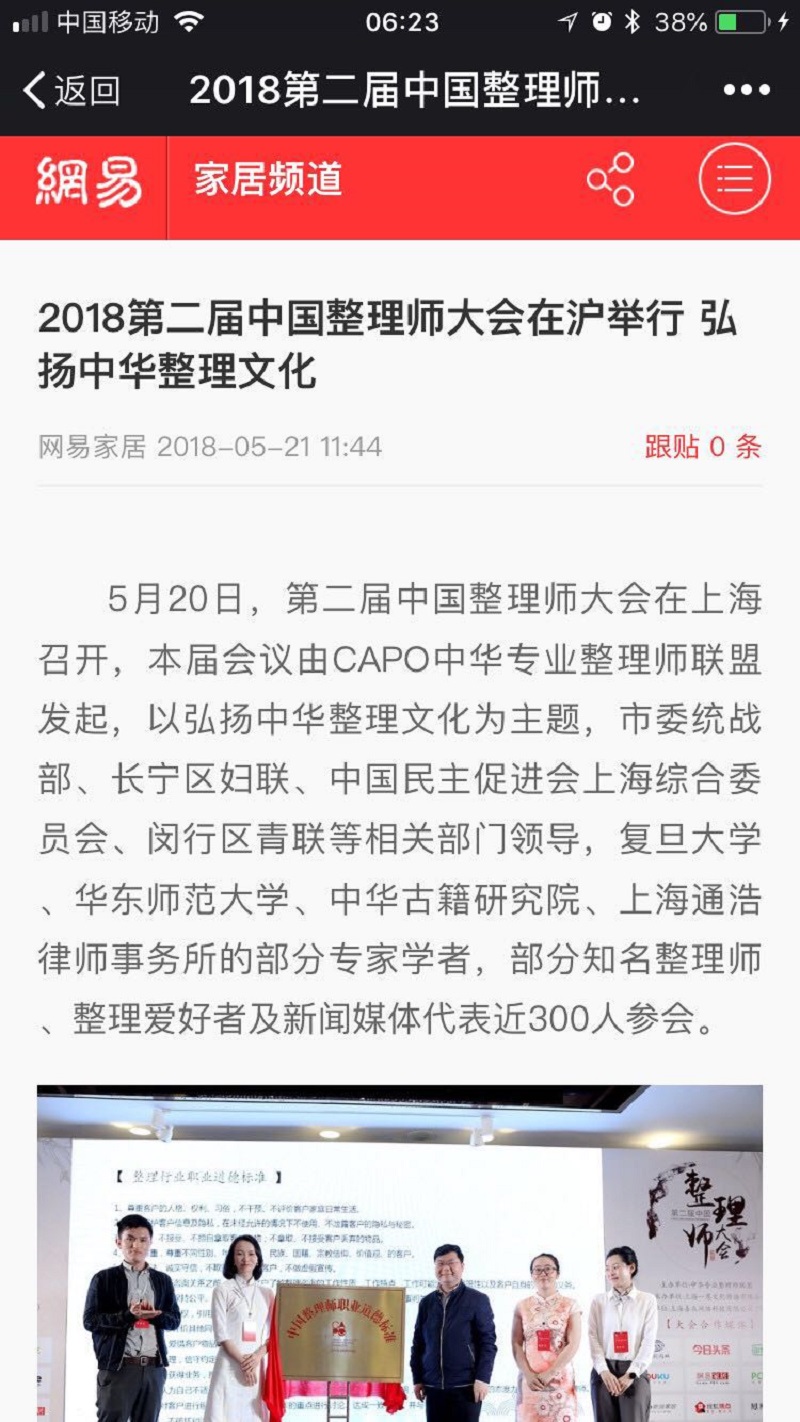Image resolution: width=800 pixels, height=1422 pixels.
Task: Open the three-dot overflow menu
Action: (746, 91)
